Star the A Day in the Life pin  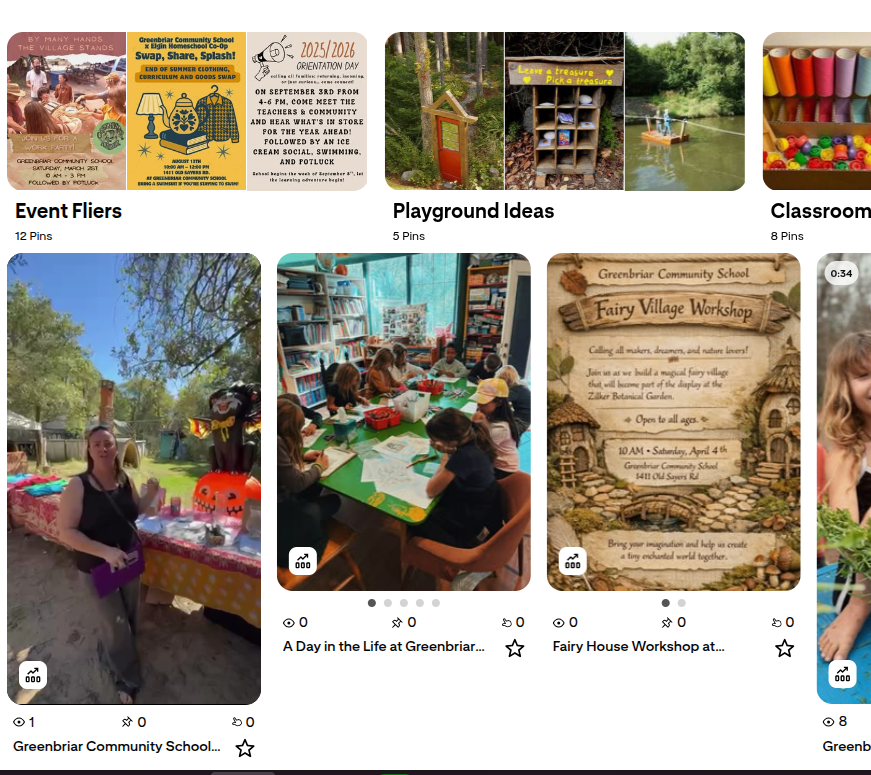pyautogui.click(x=515, y=648)
